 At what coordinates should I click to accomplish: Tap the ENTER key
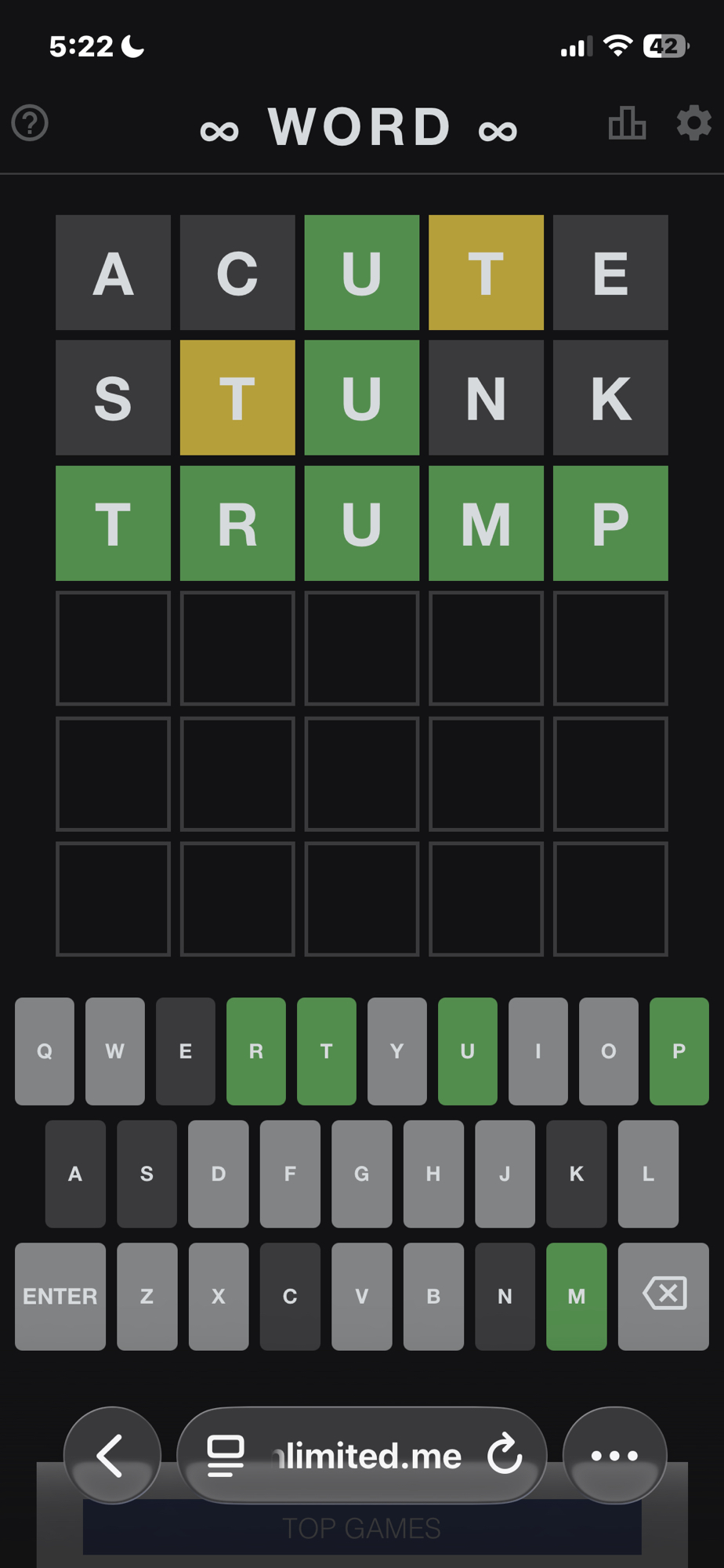click(x=60, y=1296)
